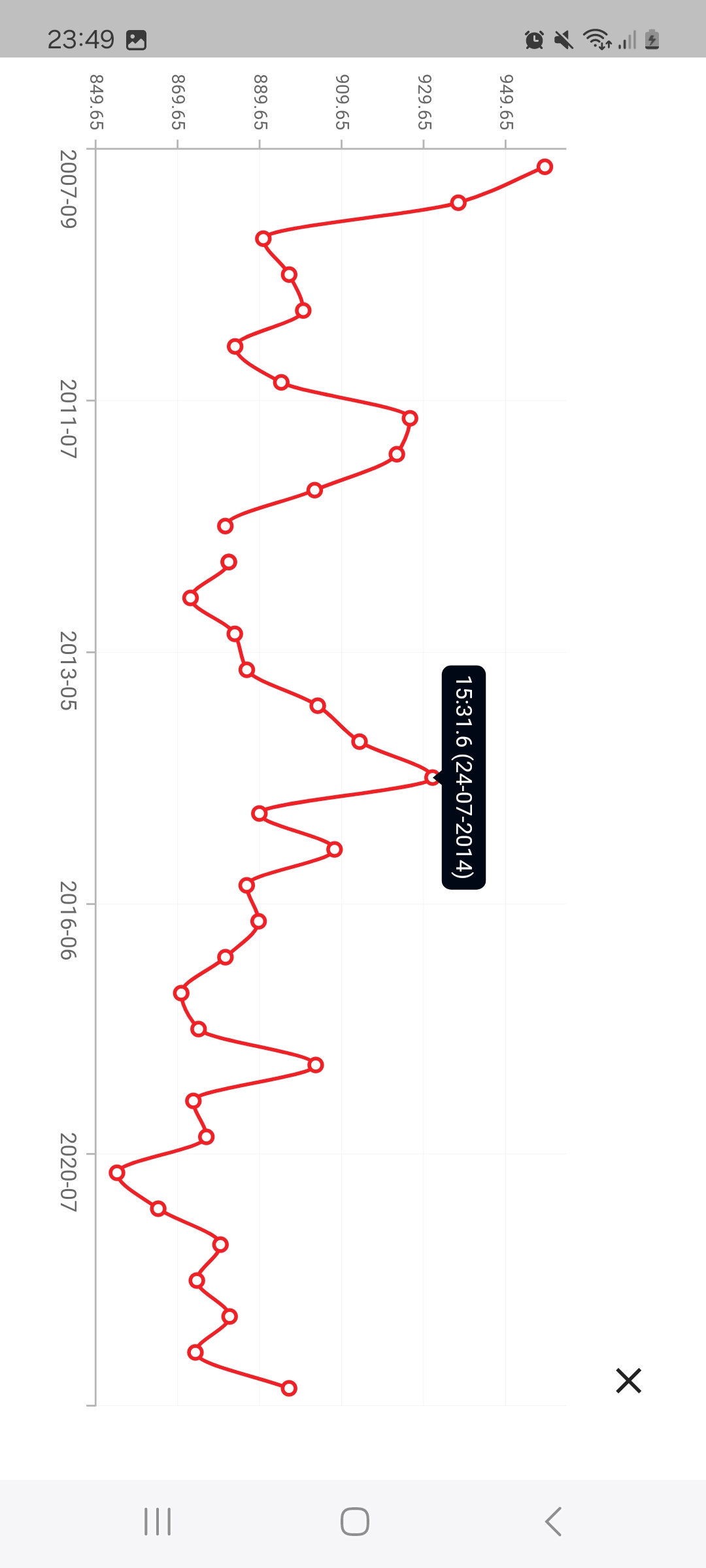The image size is (706, 1568).
Task: Close the full-screen chart view
Action: (628, 1380)
